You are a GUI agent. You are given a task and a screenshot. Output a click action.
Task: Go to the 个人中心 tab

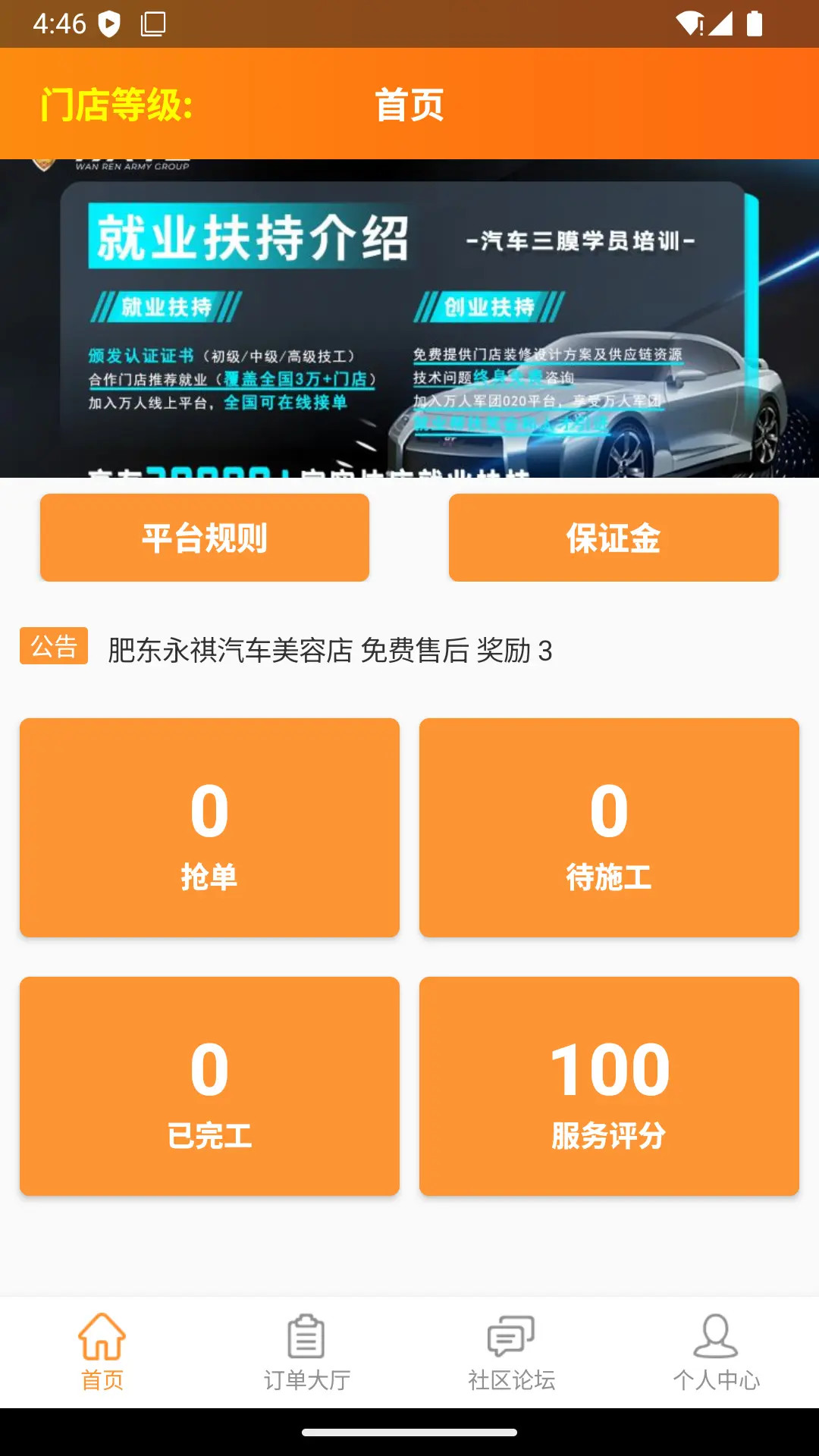point(716,1352)
